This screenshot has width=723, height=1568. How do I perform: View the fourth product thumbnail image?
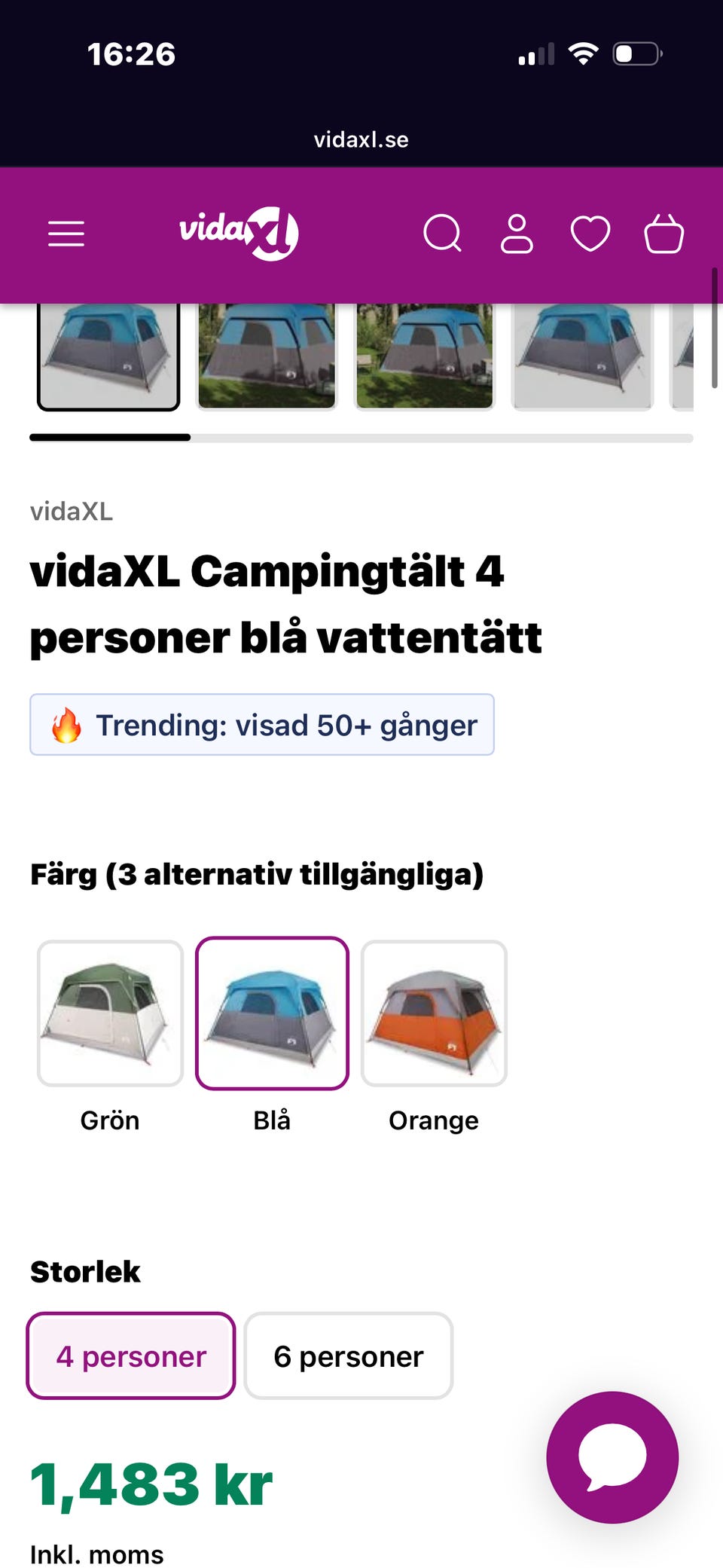click(582, 356)
